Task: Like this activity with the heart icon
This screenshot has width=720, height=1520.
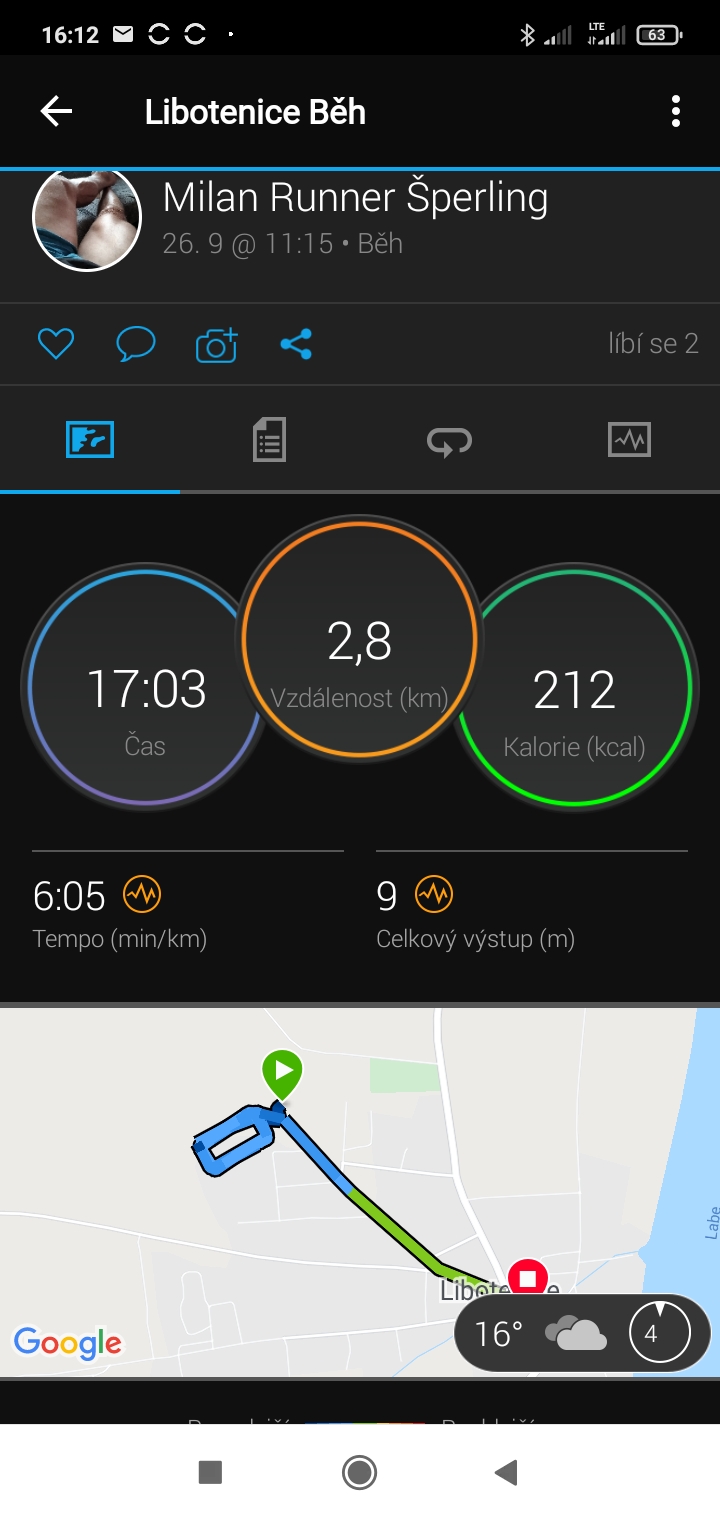Action: click(x=56, y=344)
